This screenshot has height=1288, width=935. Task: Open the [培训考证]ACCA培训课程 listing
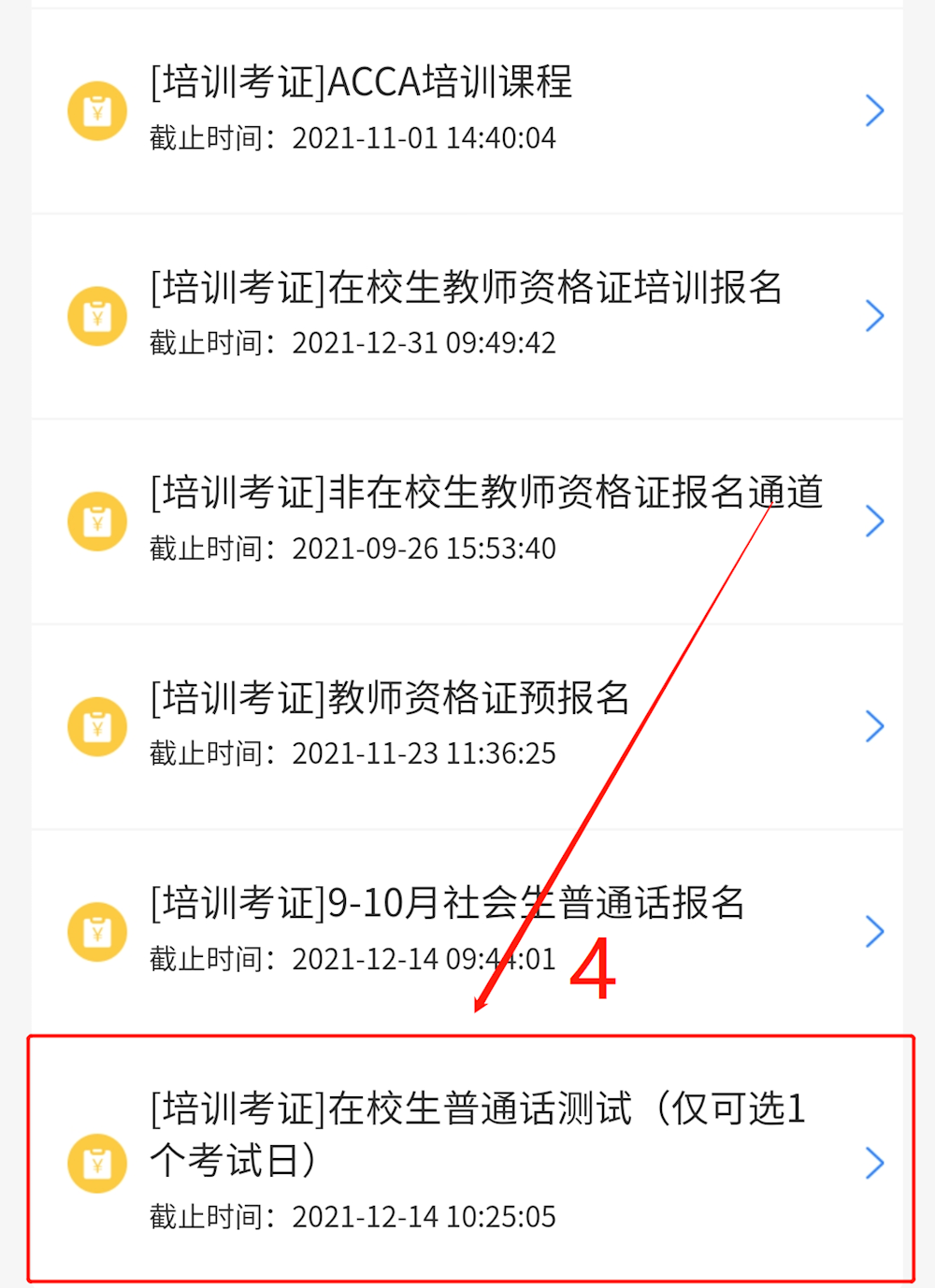pyautogui.click(x=363, y=84)
